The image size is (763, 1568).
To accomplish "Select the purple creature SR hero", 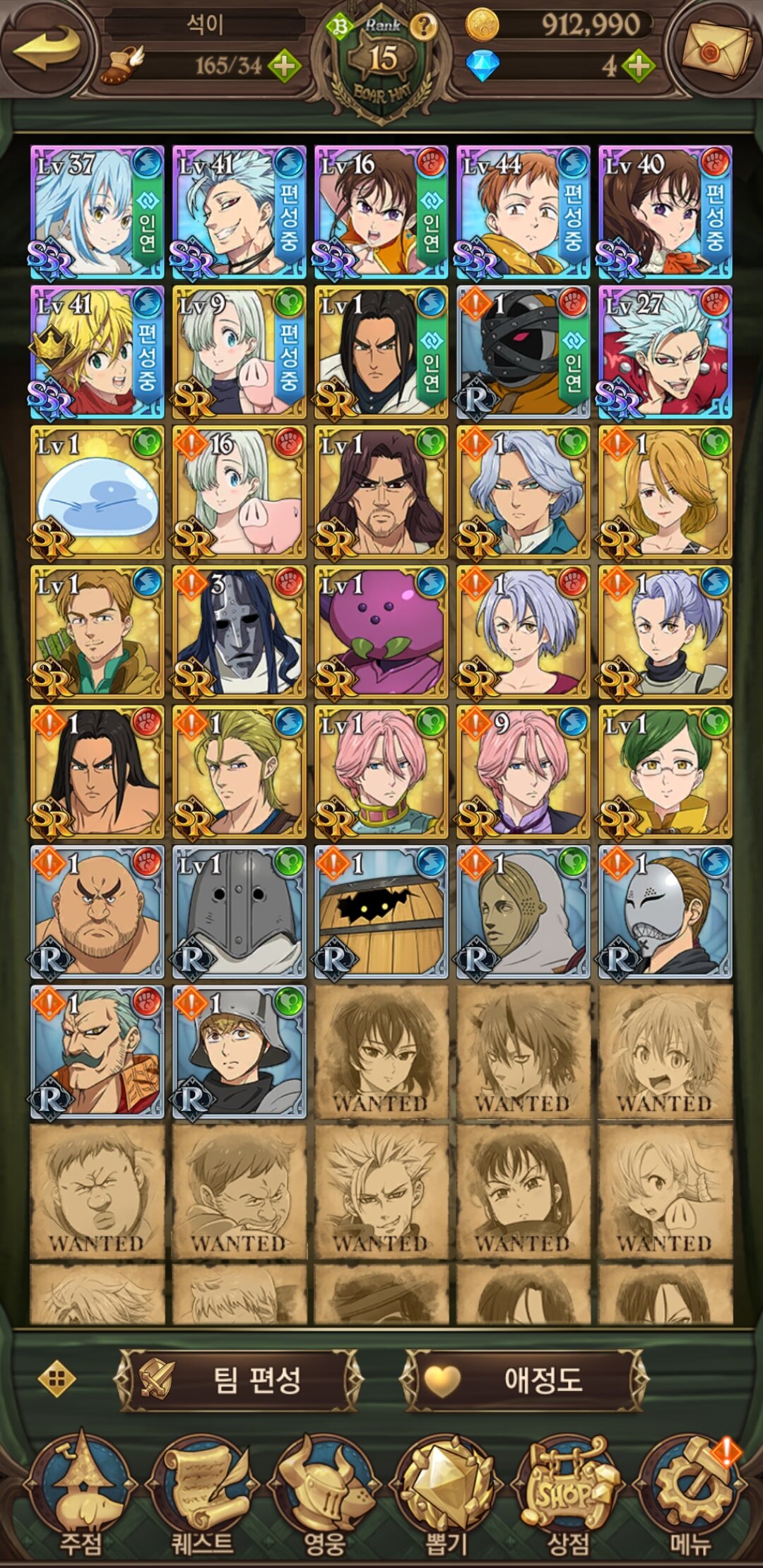I will click(x=381, y=632).
